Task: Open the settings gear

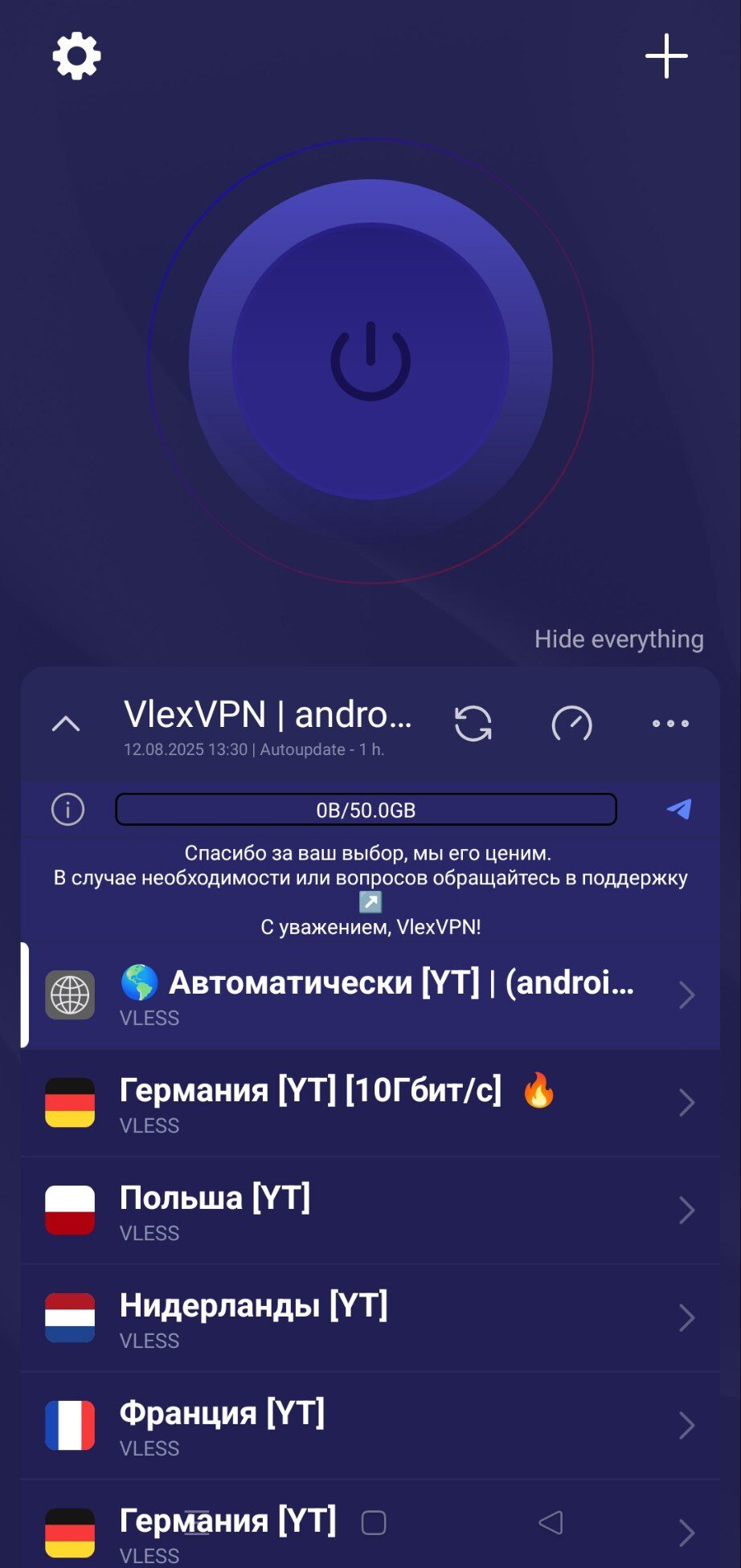Action: 76,56
